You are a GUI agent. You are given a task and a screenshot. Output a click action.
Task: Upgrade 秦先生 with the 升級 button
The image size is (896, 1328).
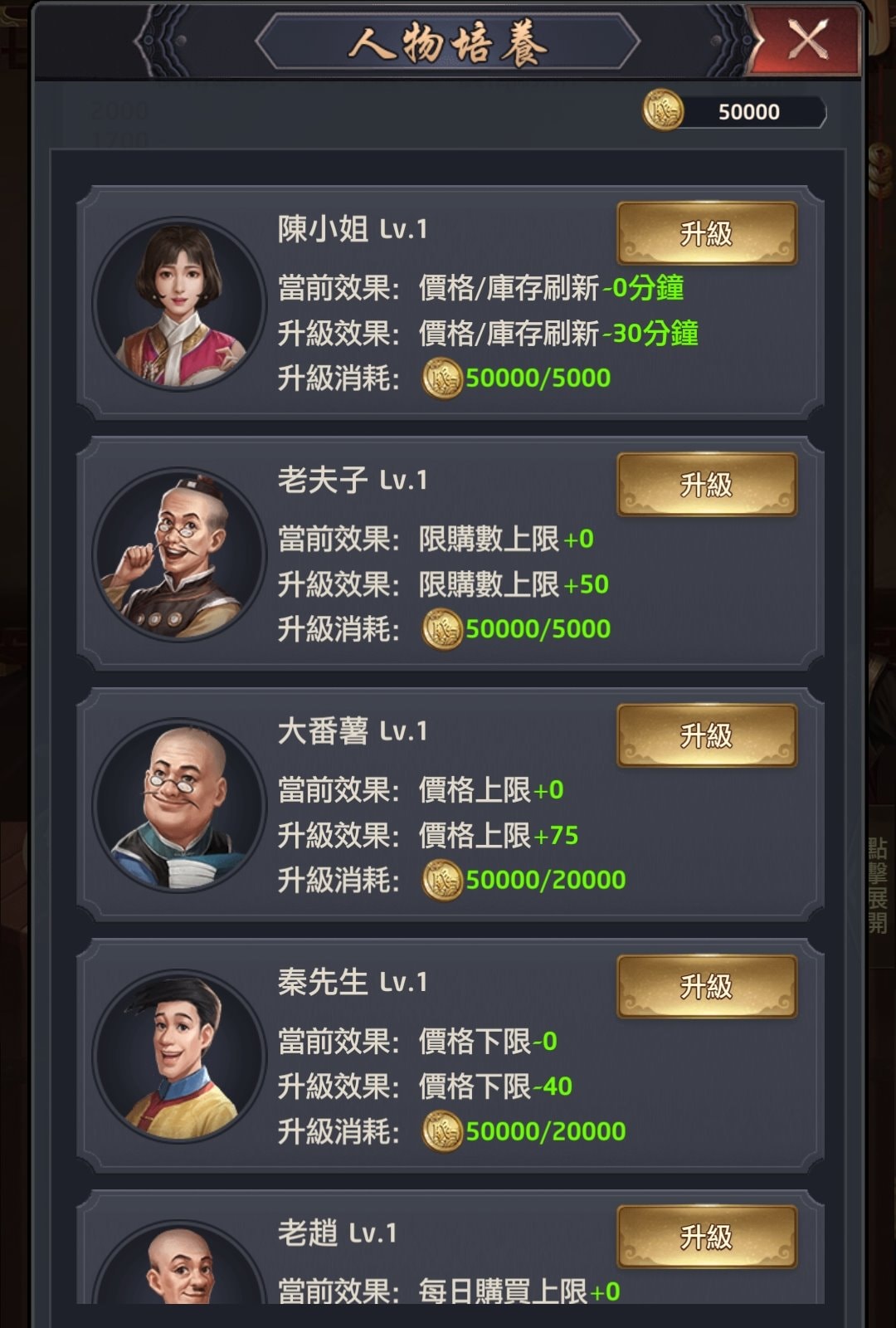click(x=707, y=986)
